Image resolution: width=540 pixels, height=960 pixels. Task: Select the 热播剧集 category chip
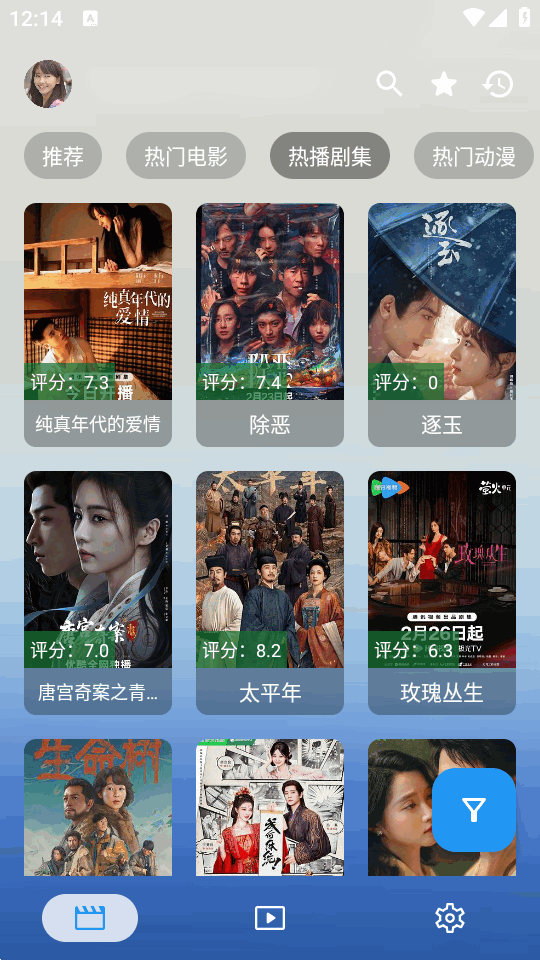[x=330, y=156]
